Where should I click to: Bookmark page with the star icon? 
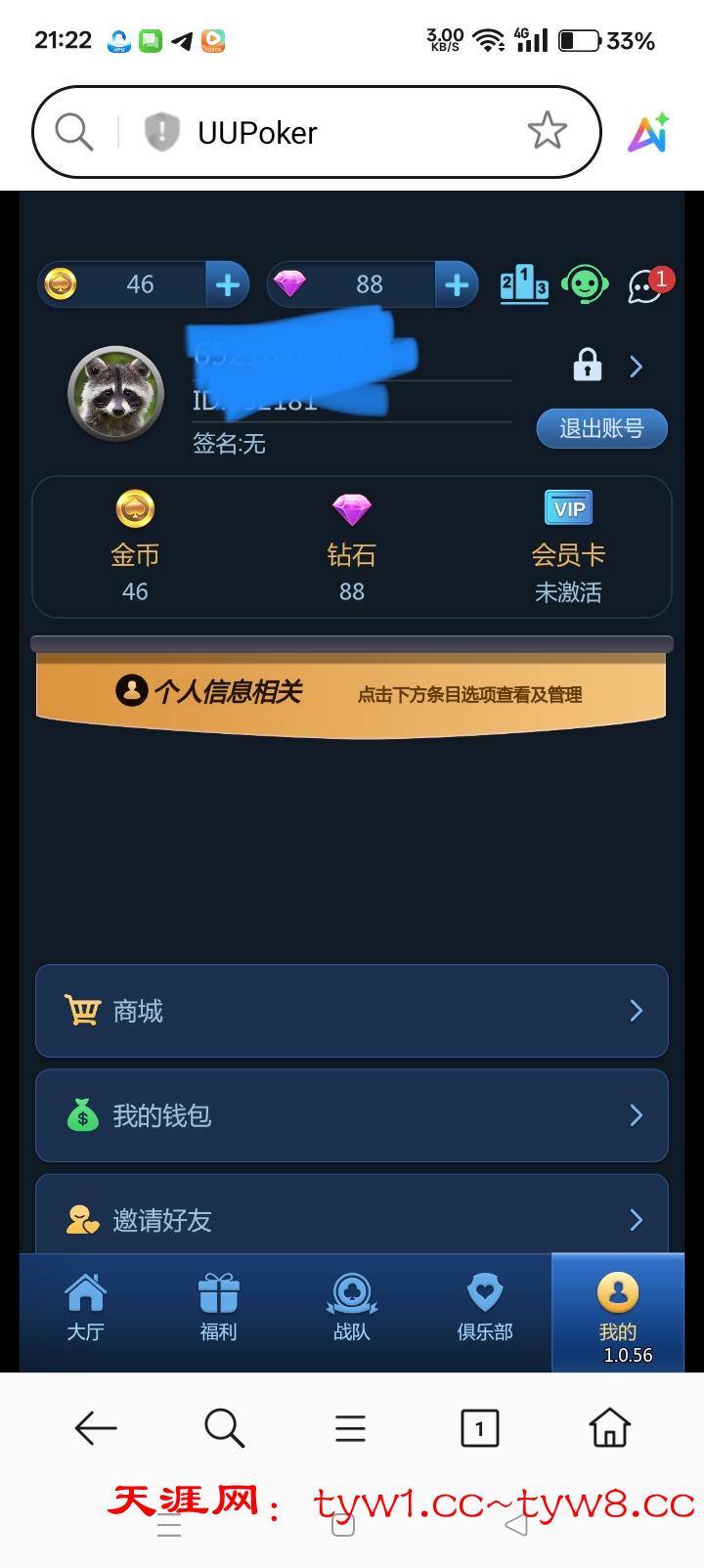(x=547, y=131)
